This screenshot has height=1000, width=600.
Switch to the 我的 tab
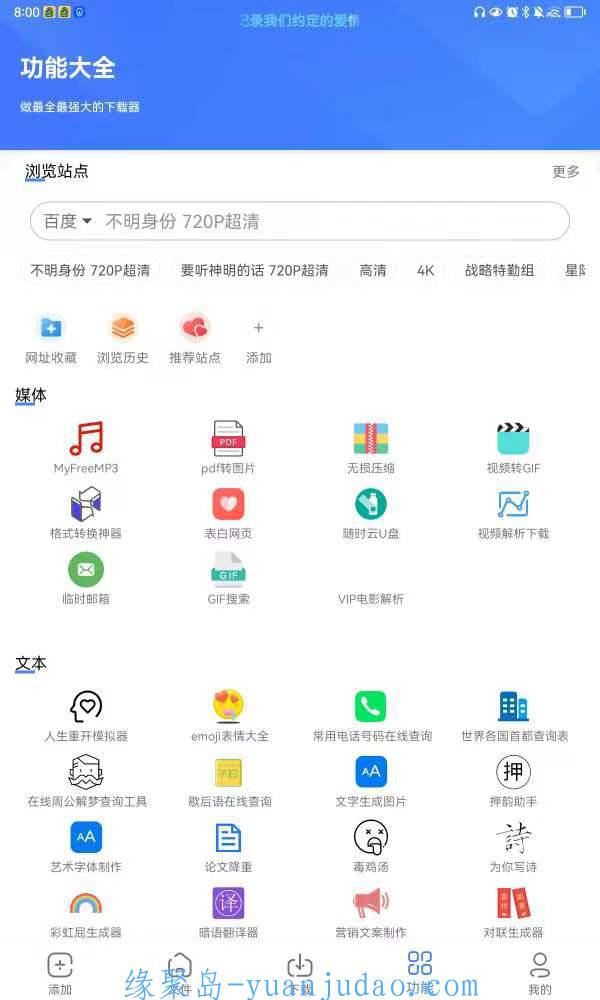[539, 973]
